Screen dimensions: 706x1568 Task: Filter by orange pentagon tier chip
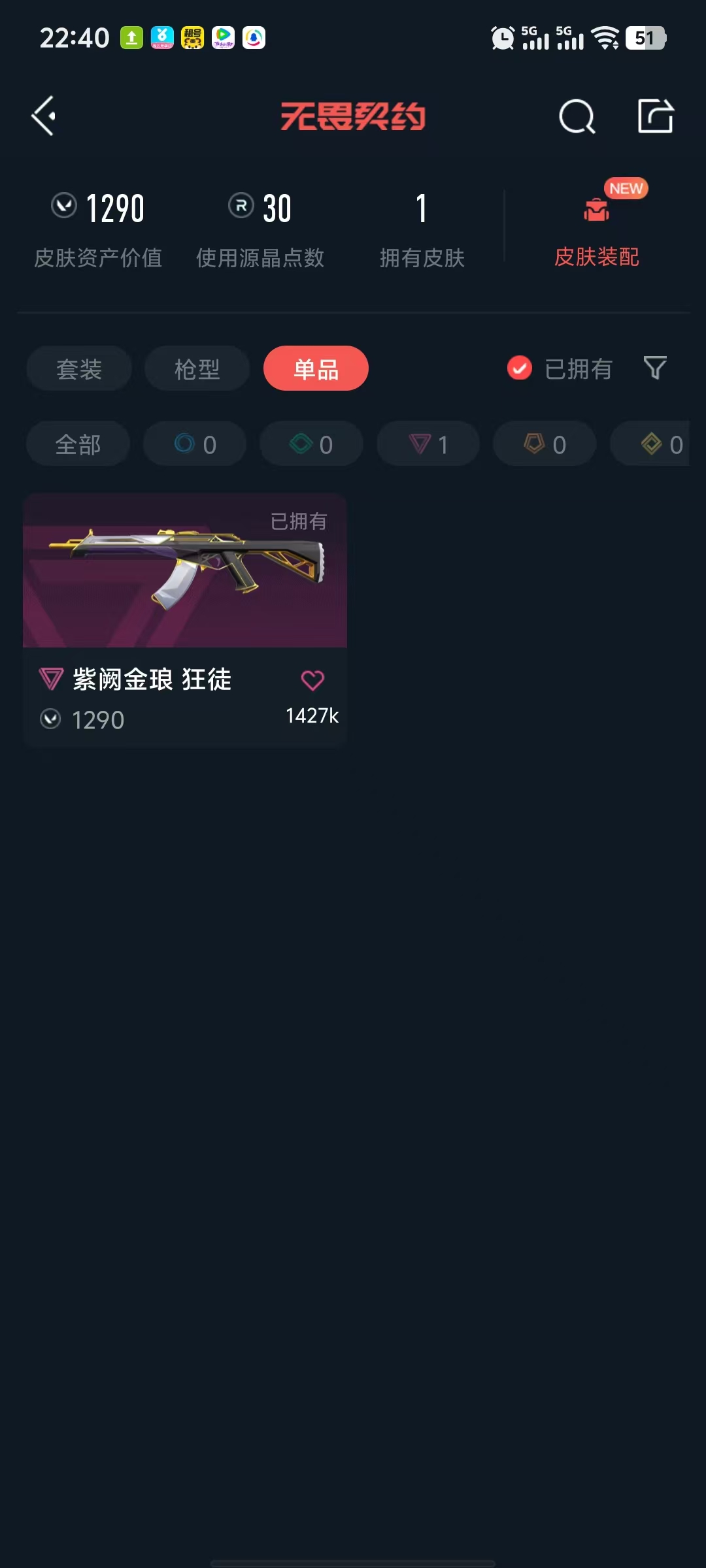545,444
